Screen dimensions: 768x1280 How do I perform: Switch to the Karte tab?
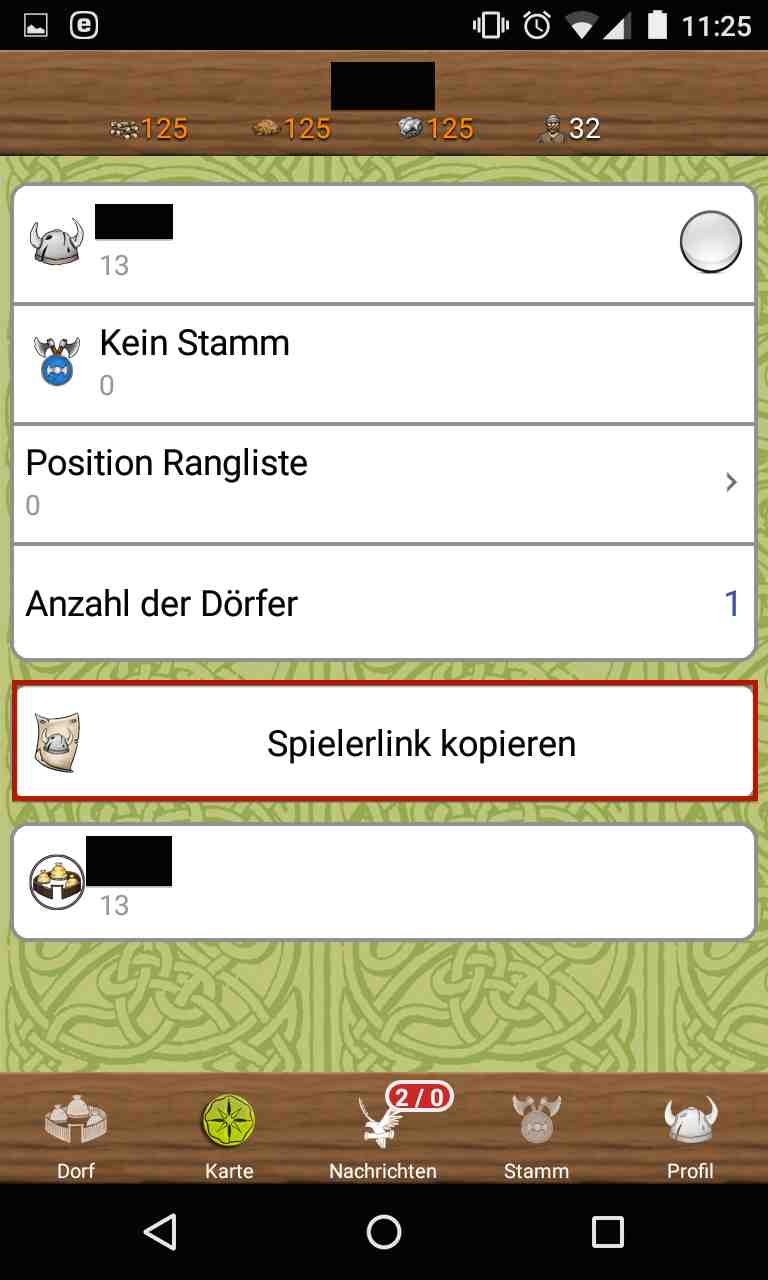pos(229,1137)
